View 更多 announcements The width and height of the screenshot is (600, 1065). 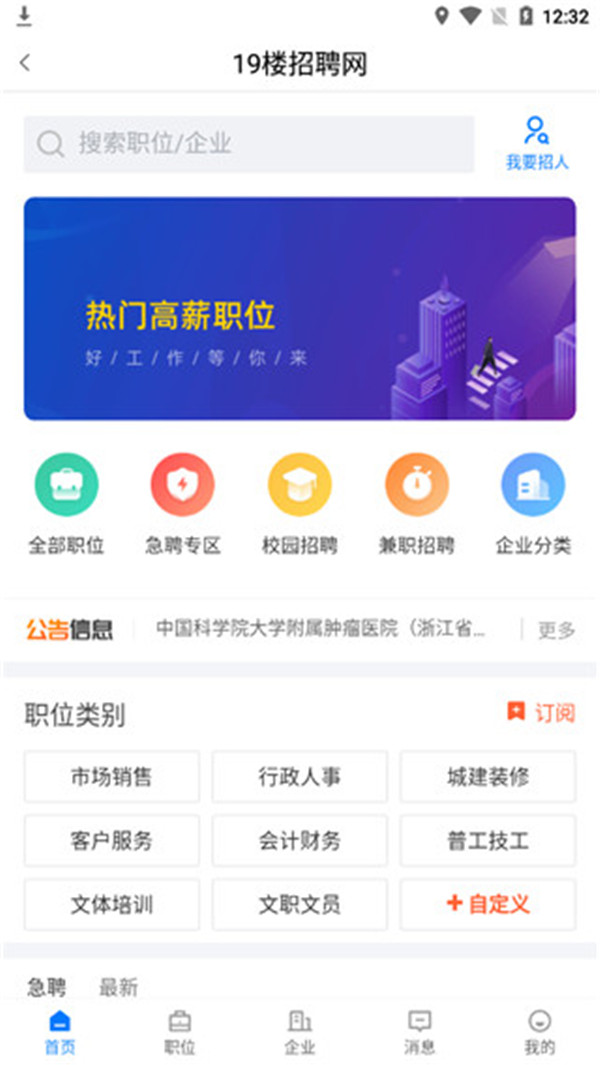(x=556, y=630)
